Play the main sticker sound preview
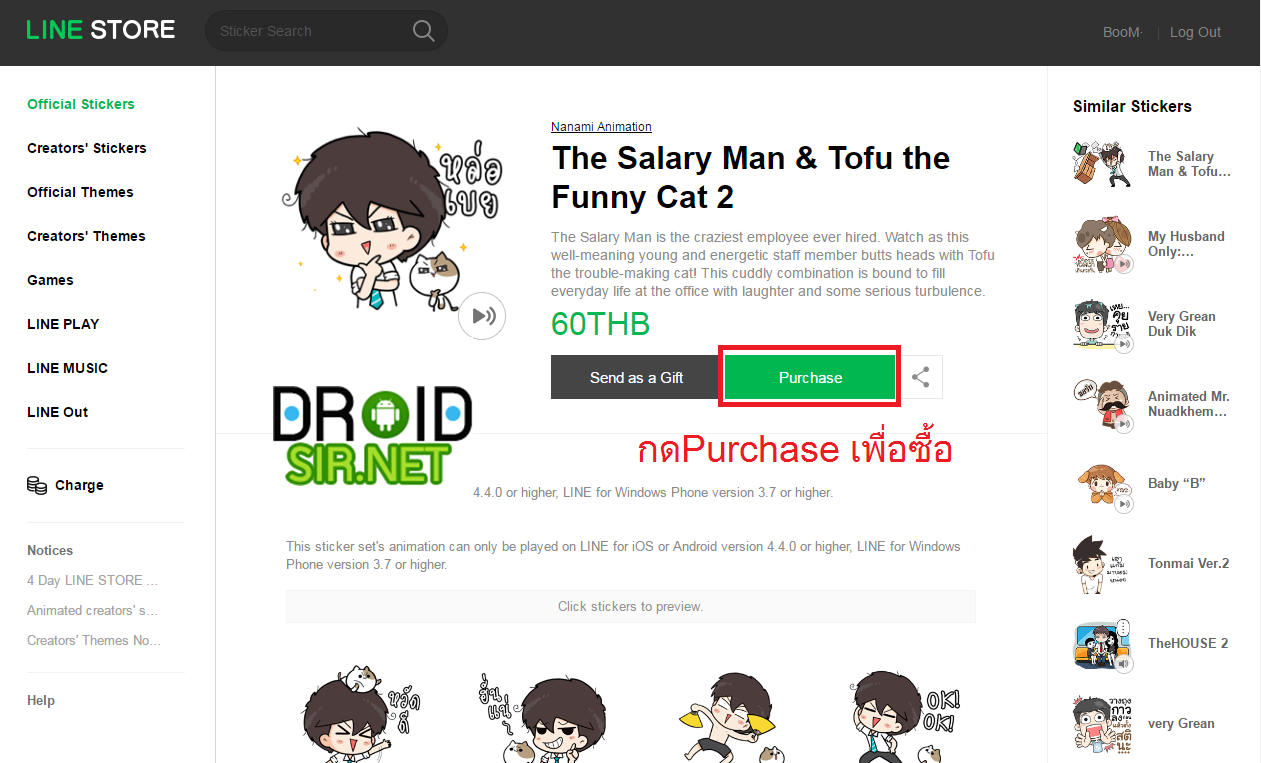The width and height of the screenshot is (1261, 763). pyautogui.click(x=482, y=317)
